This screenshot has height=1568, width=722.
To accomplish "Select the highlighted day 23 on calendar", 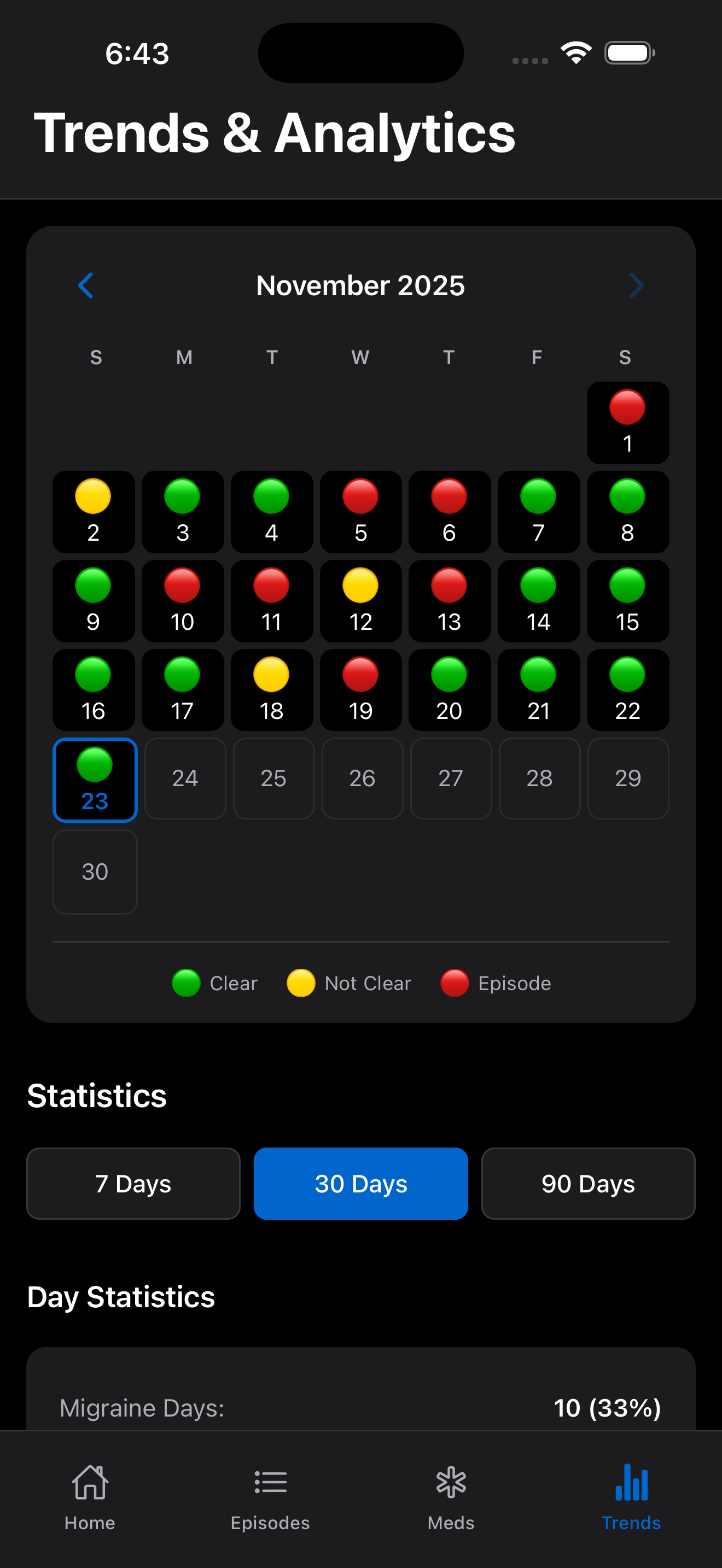I will pyautogui.click(x=95, y=779).
